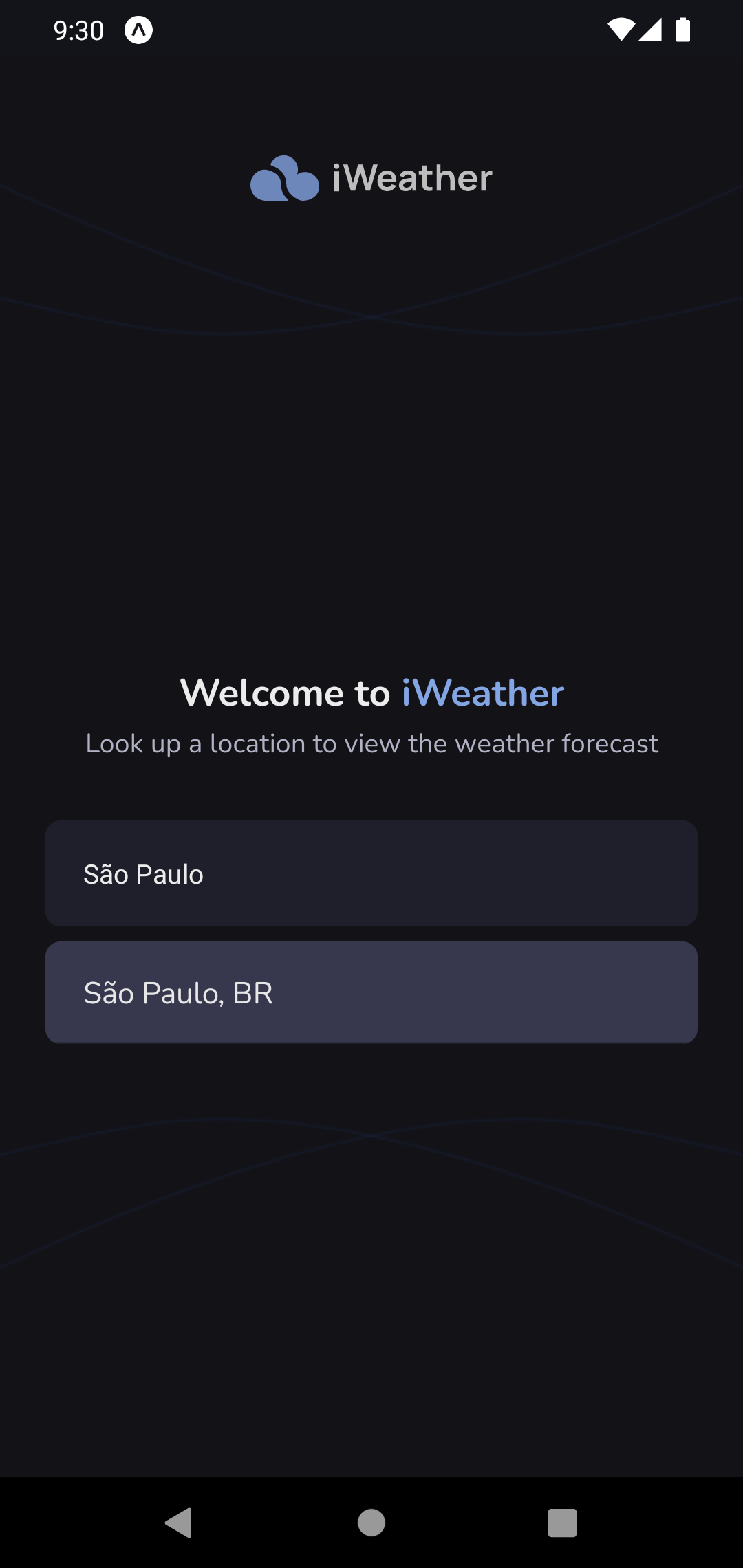Go back using the system back button
This screenshot has width=743, height=1568.
[x=179, y=1523]
